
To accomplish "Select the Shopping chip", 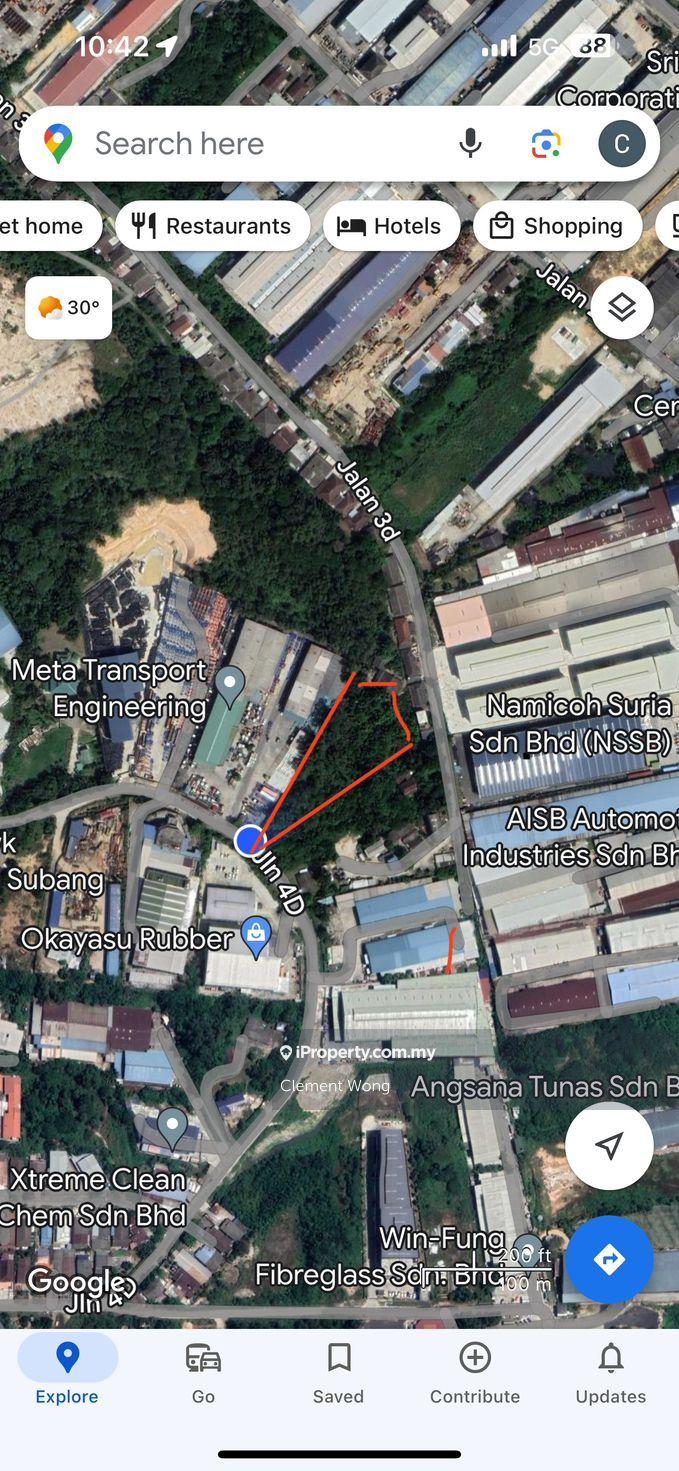I will pos(556,226).
